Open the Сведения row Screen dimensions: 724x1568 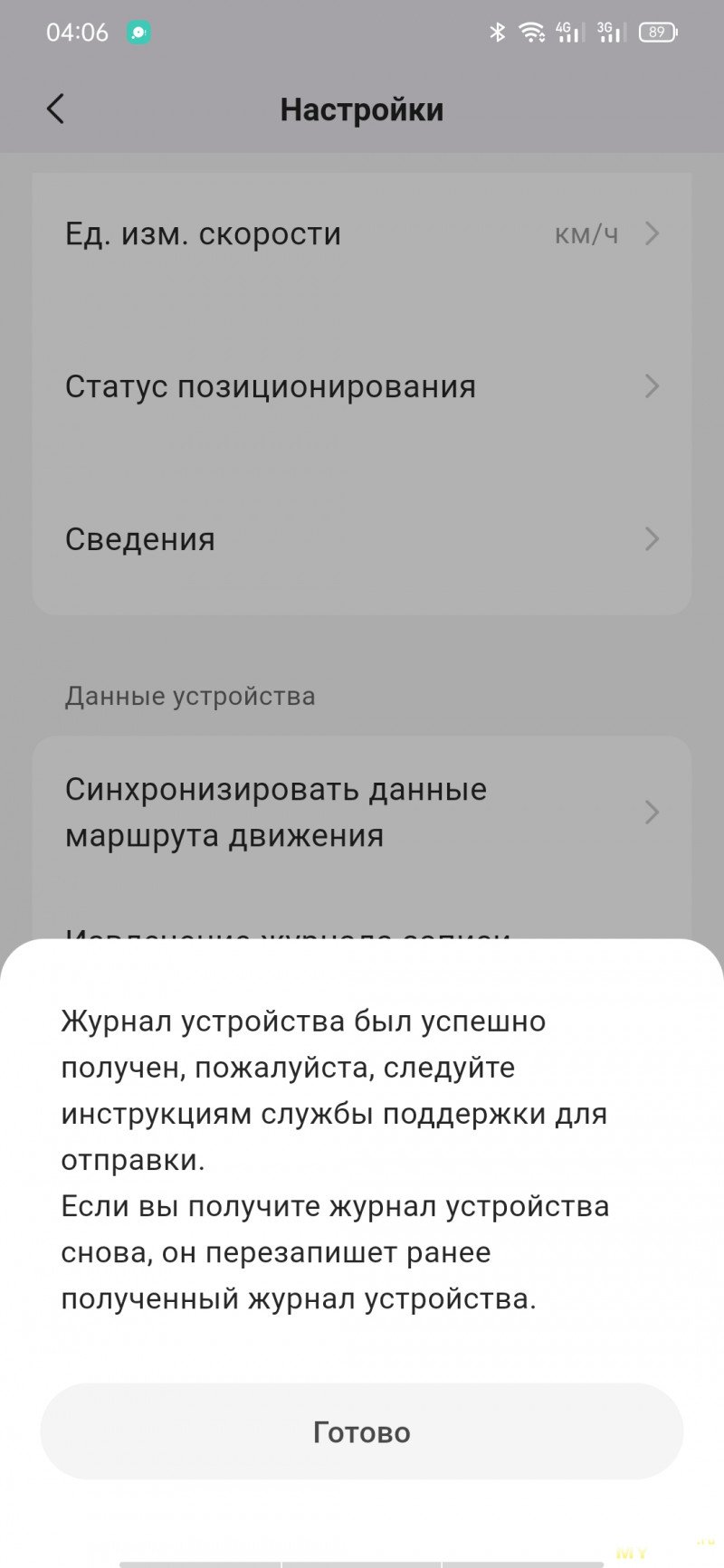click(362, 540)
